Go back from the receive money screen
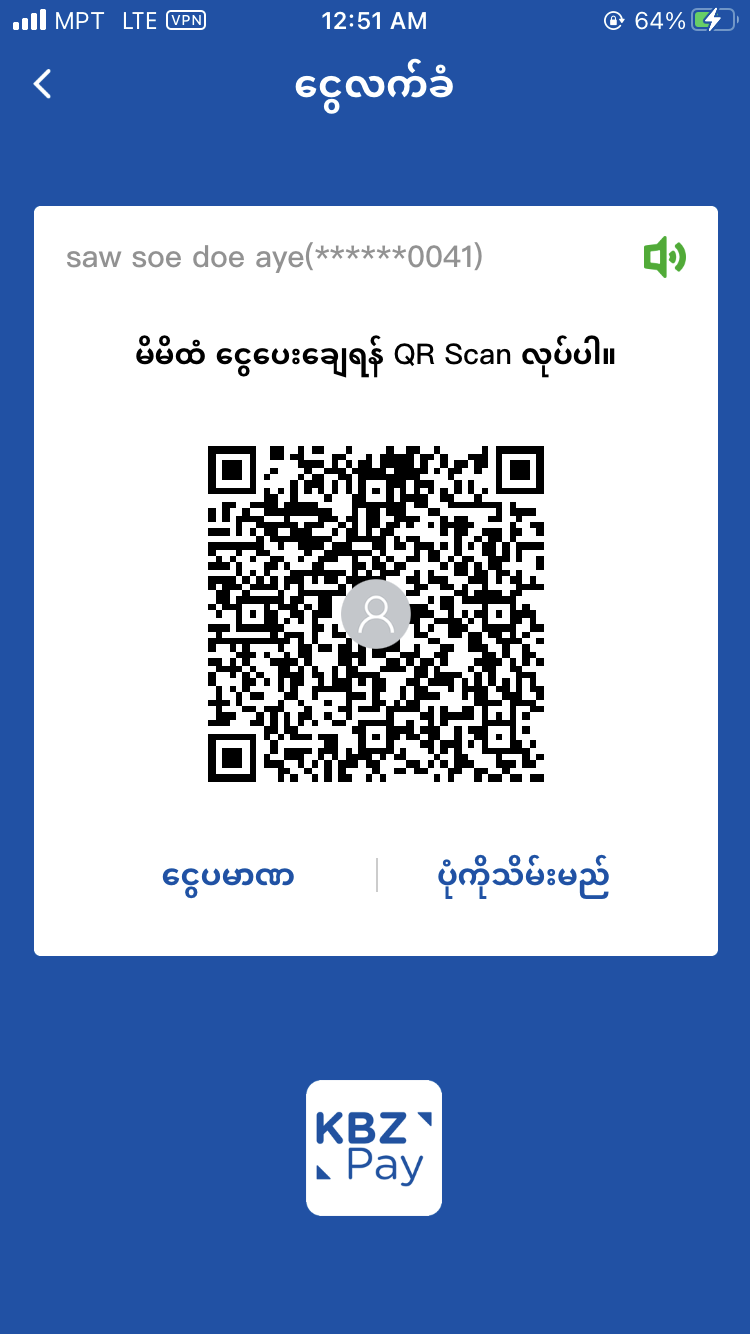750x1334 pixels. pyautogui.click(x=42, y=84)
